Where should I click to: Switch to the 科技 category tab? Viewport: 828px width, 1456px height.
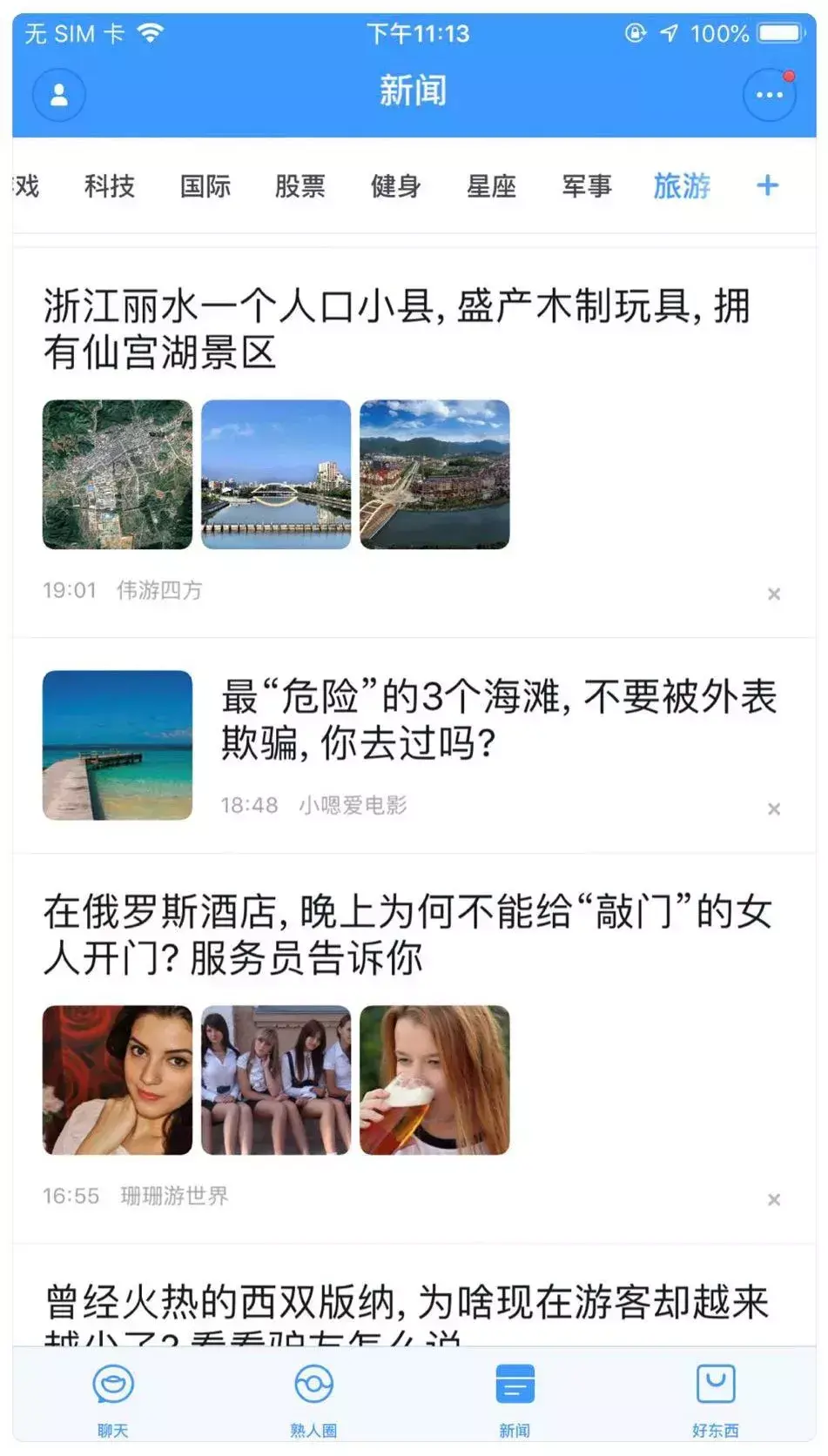tap(110, 186)
